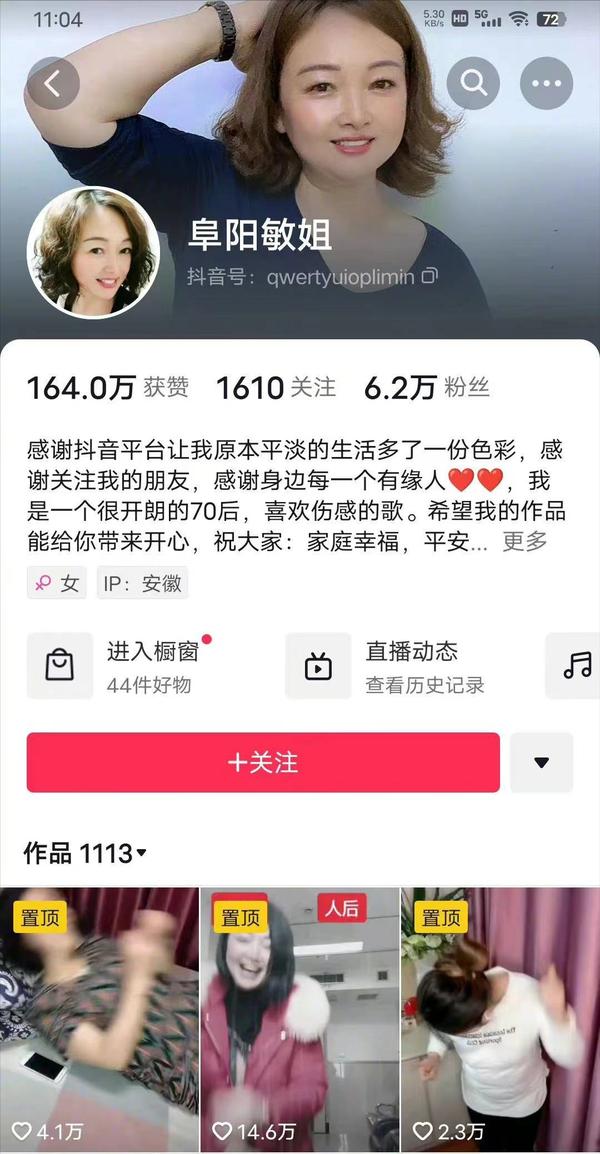This screenshot has width=600, height=1154.
Task: Play the pinned video with 2.3万 likes
Action: point(499,1020)
